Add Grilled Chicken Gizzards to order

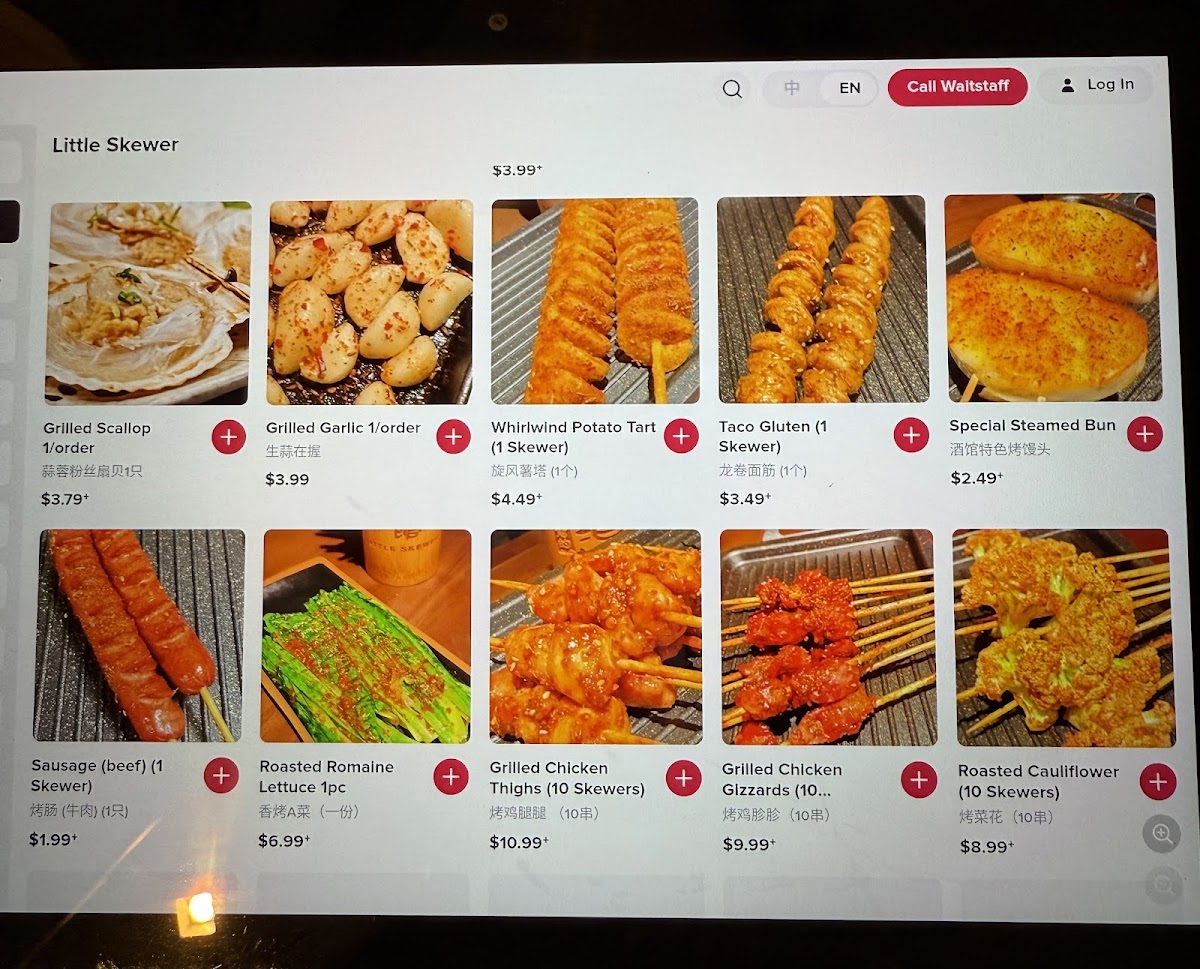[x=918, y=780]
